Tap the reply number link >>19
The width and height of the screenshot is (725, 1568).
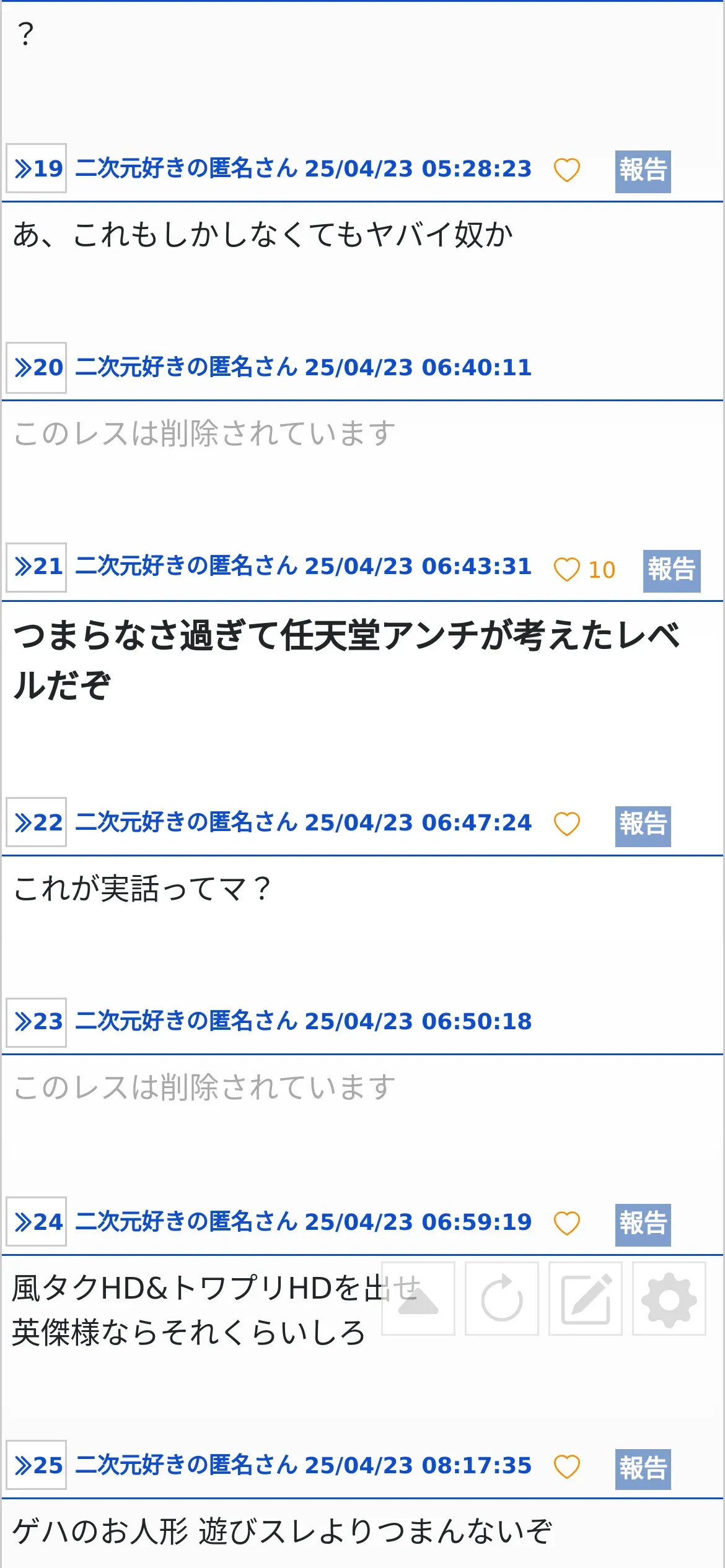[37, 168]
